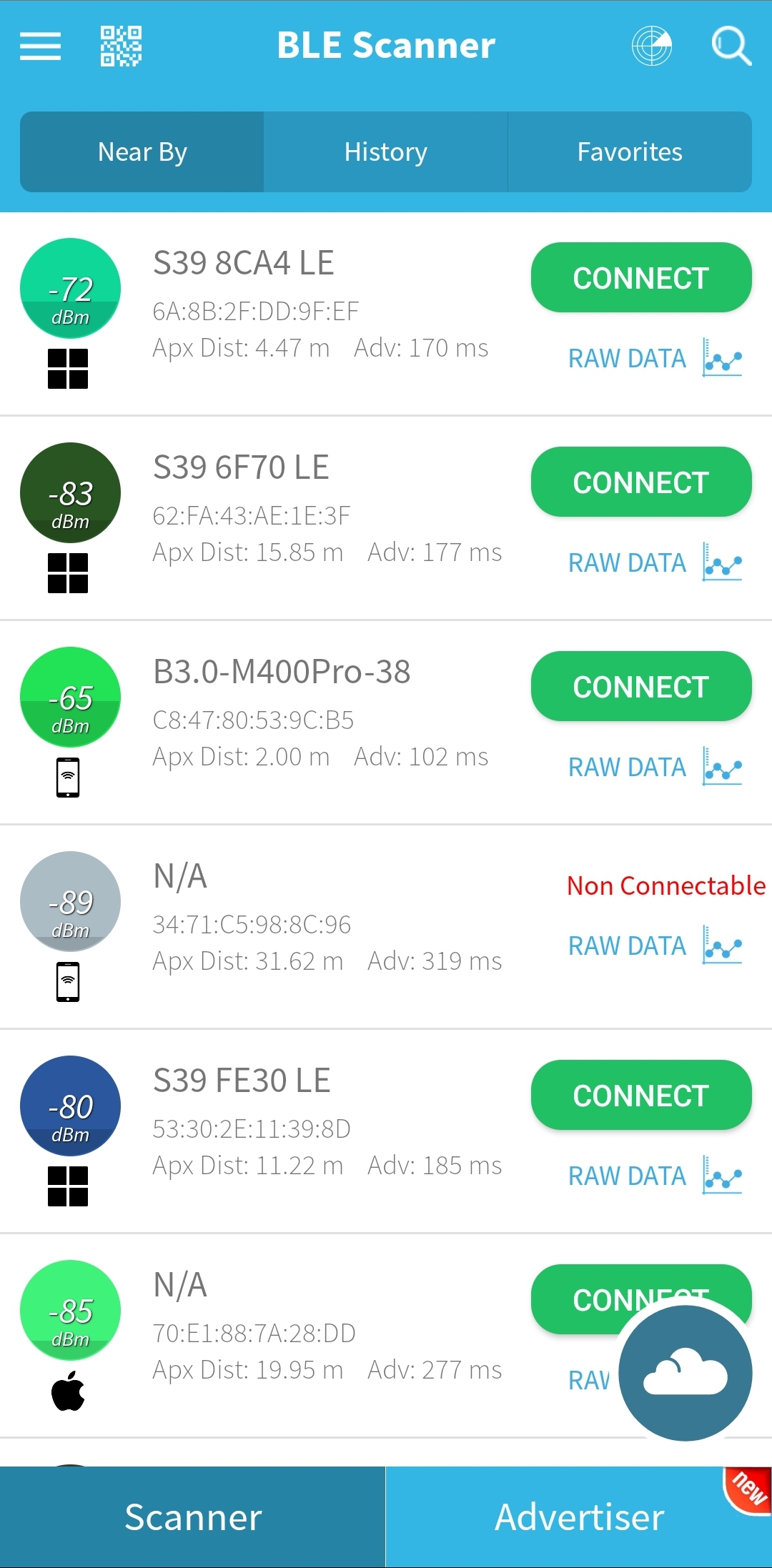Open the radar view icon

point(652,46)
